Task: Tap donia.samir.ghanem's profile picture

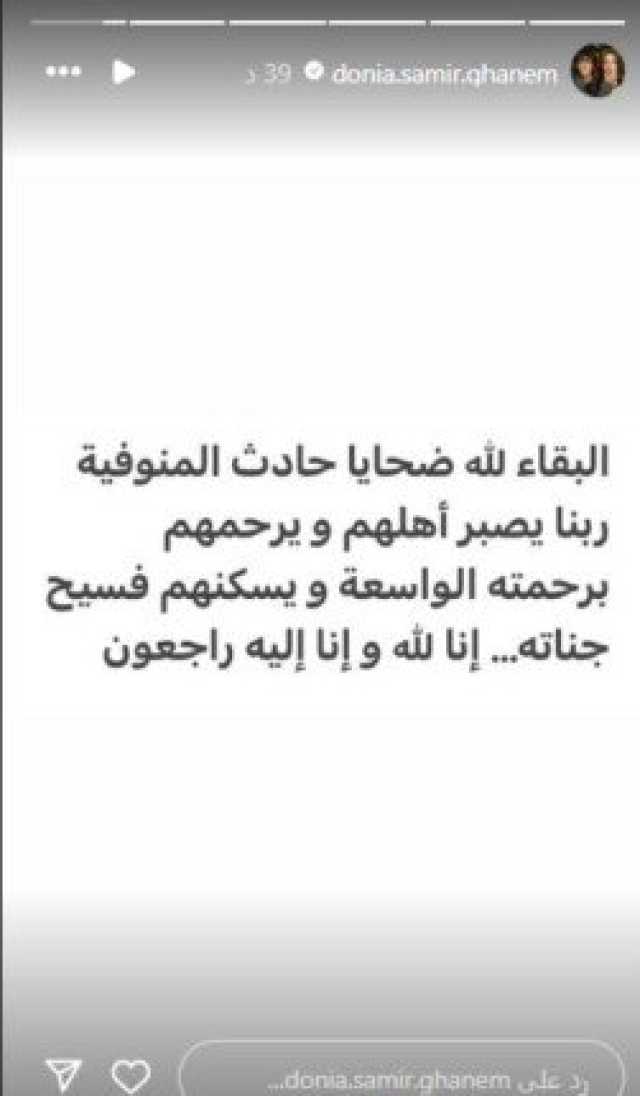Action: click(x=597, y=70)
